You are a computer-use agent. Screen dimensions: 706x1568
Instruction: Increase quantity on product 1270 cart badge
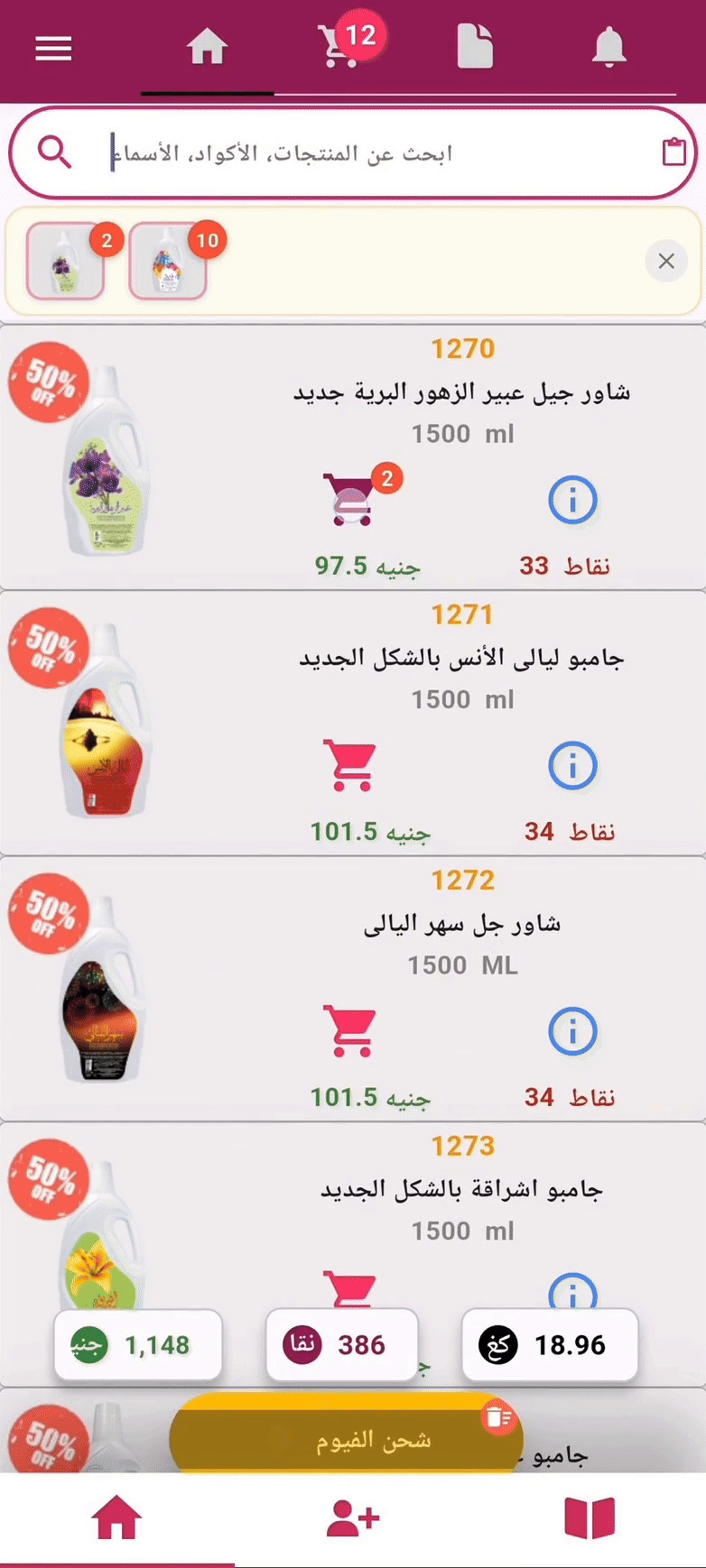(387, 479)
